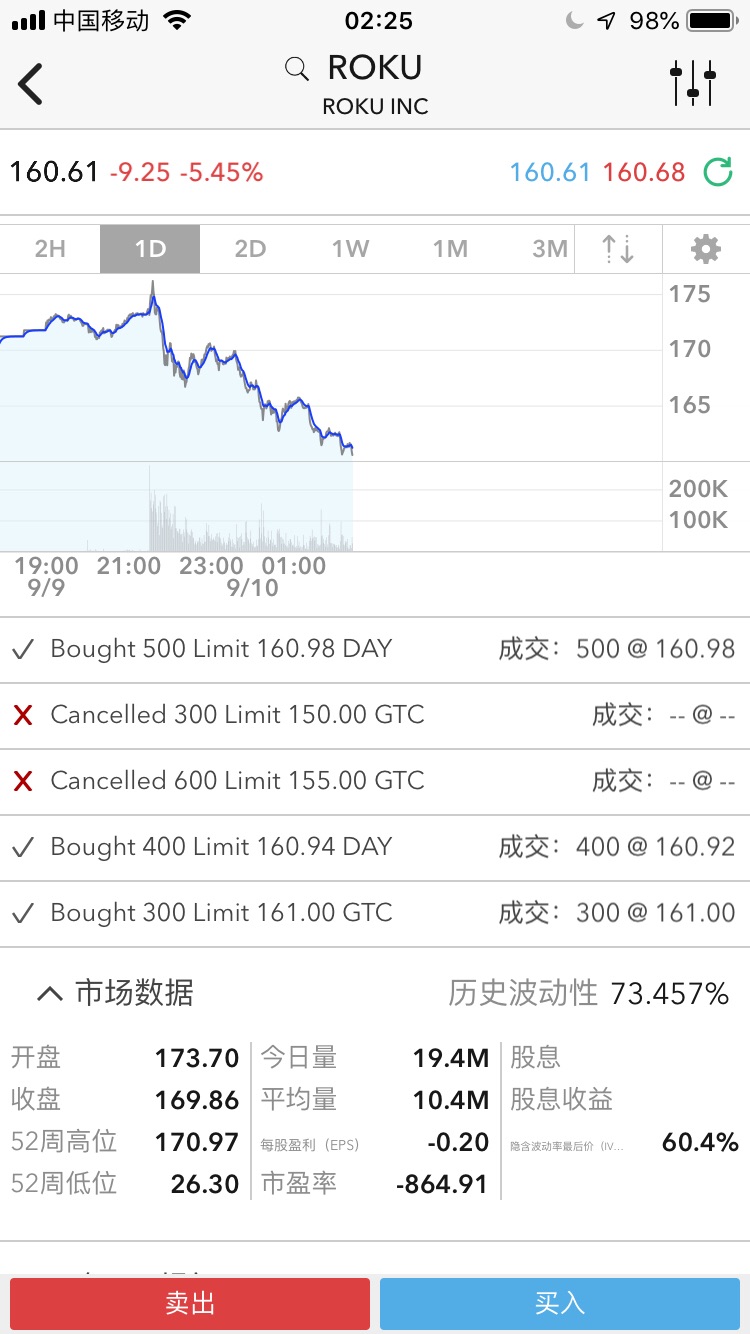Open the sliders settings icon
Viewport: 750px width, 1334px height.
tap(693, 84)
